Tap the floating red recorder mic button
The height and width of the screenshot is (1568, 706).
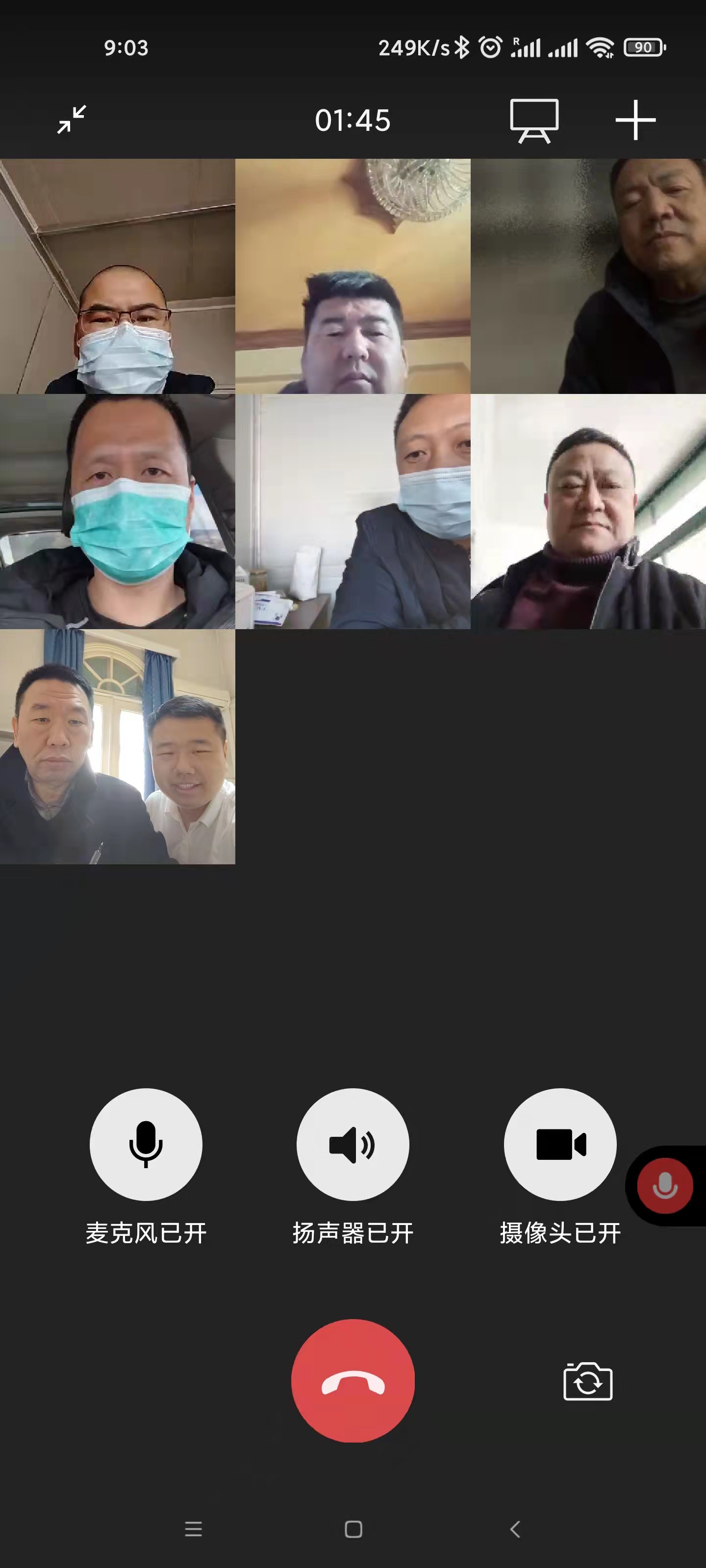665,1186
